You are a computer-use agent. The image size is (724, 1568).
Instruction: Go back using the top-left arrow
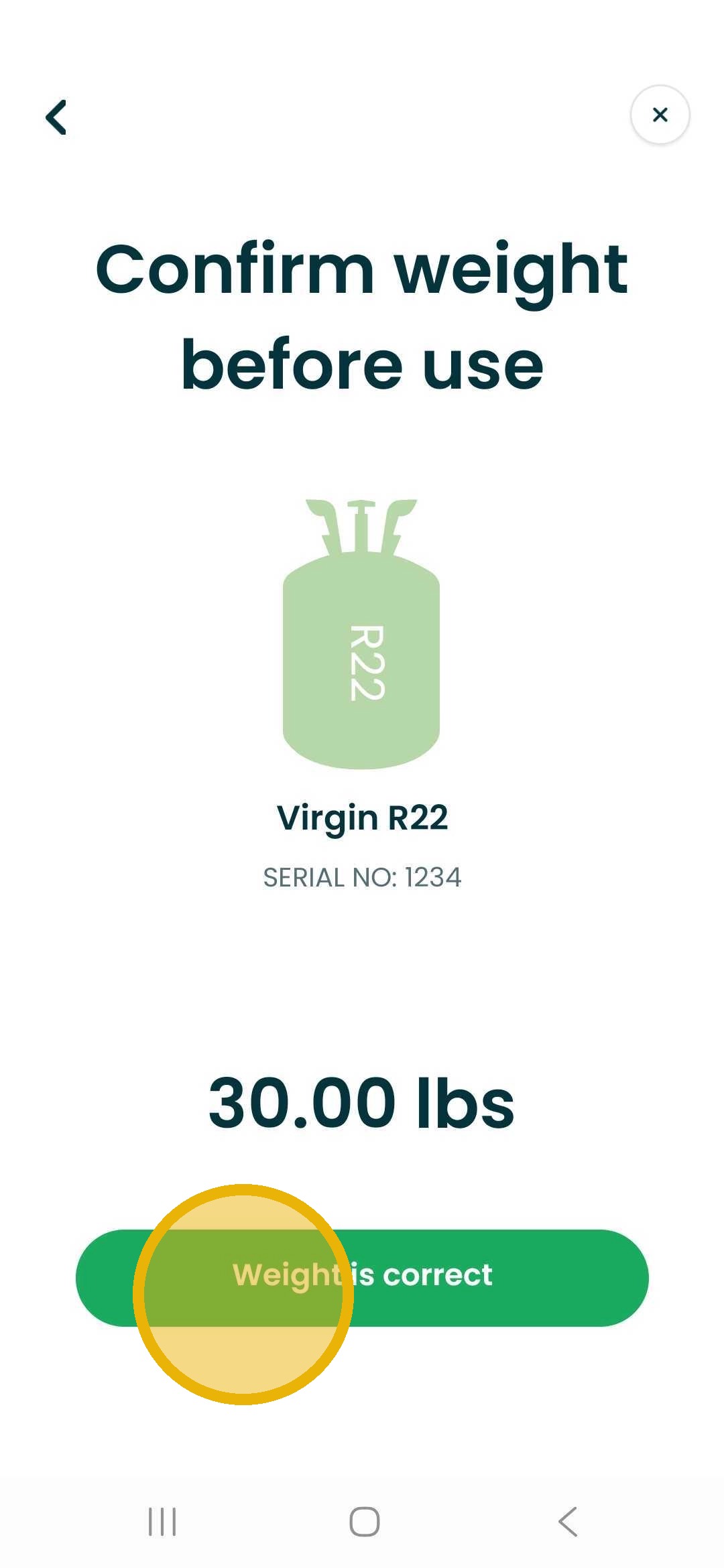click(x=56, y=117)
